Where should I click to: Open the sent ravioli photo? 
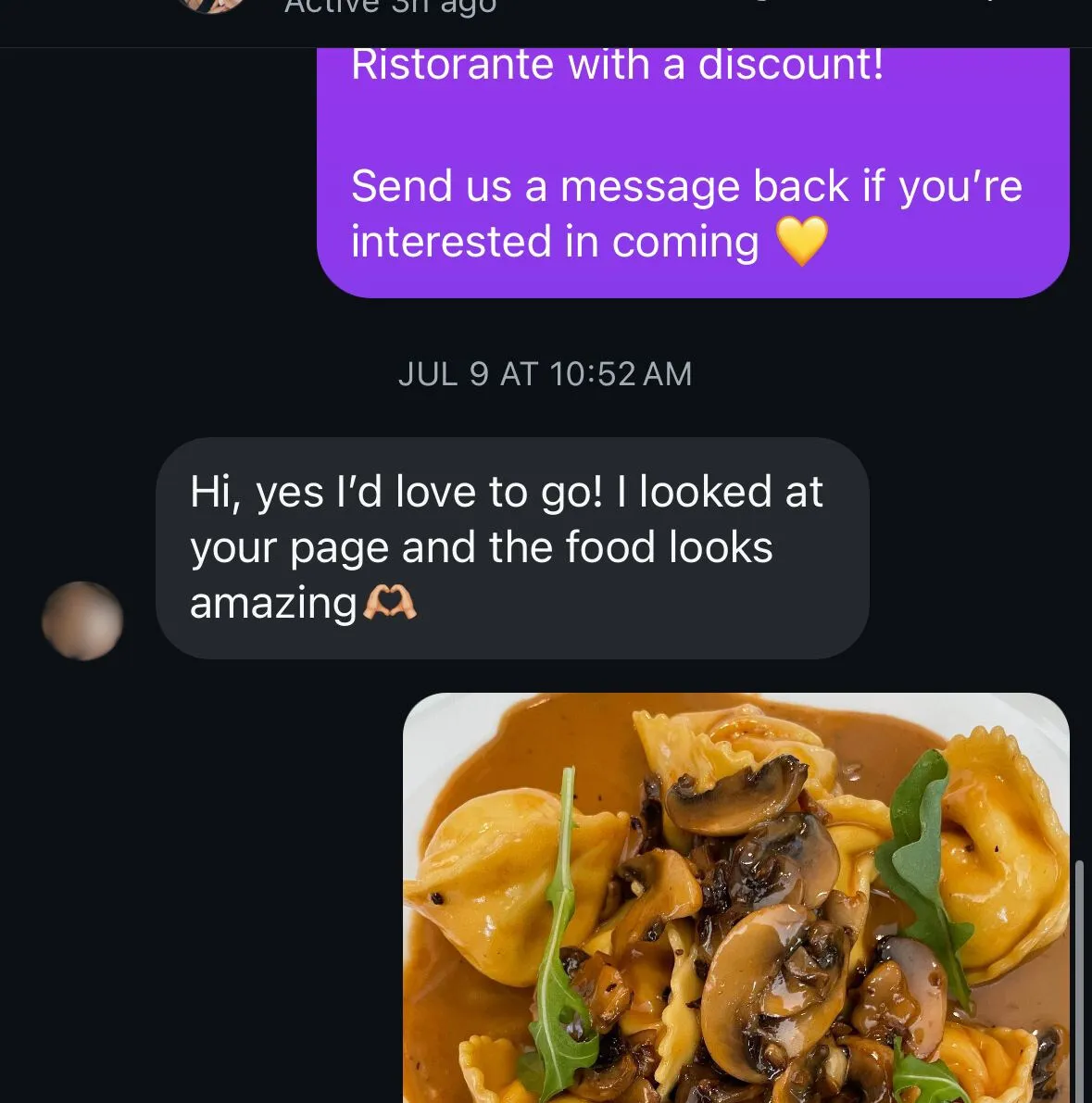click(736, 896)
